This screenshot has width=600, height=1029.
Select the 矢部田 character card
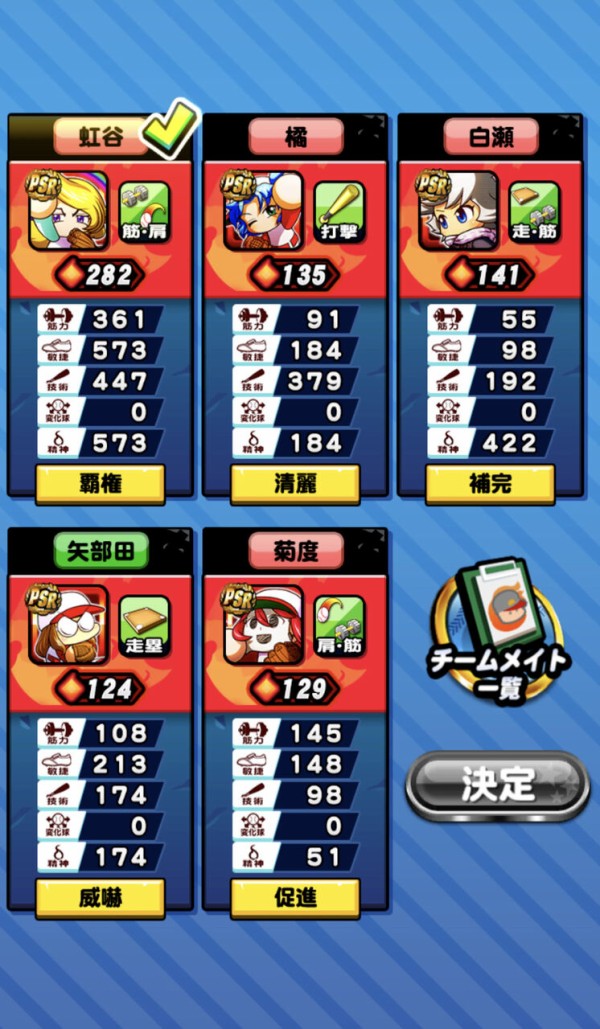pyautogui.click(x=100, y=720)
